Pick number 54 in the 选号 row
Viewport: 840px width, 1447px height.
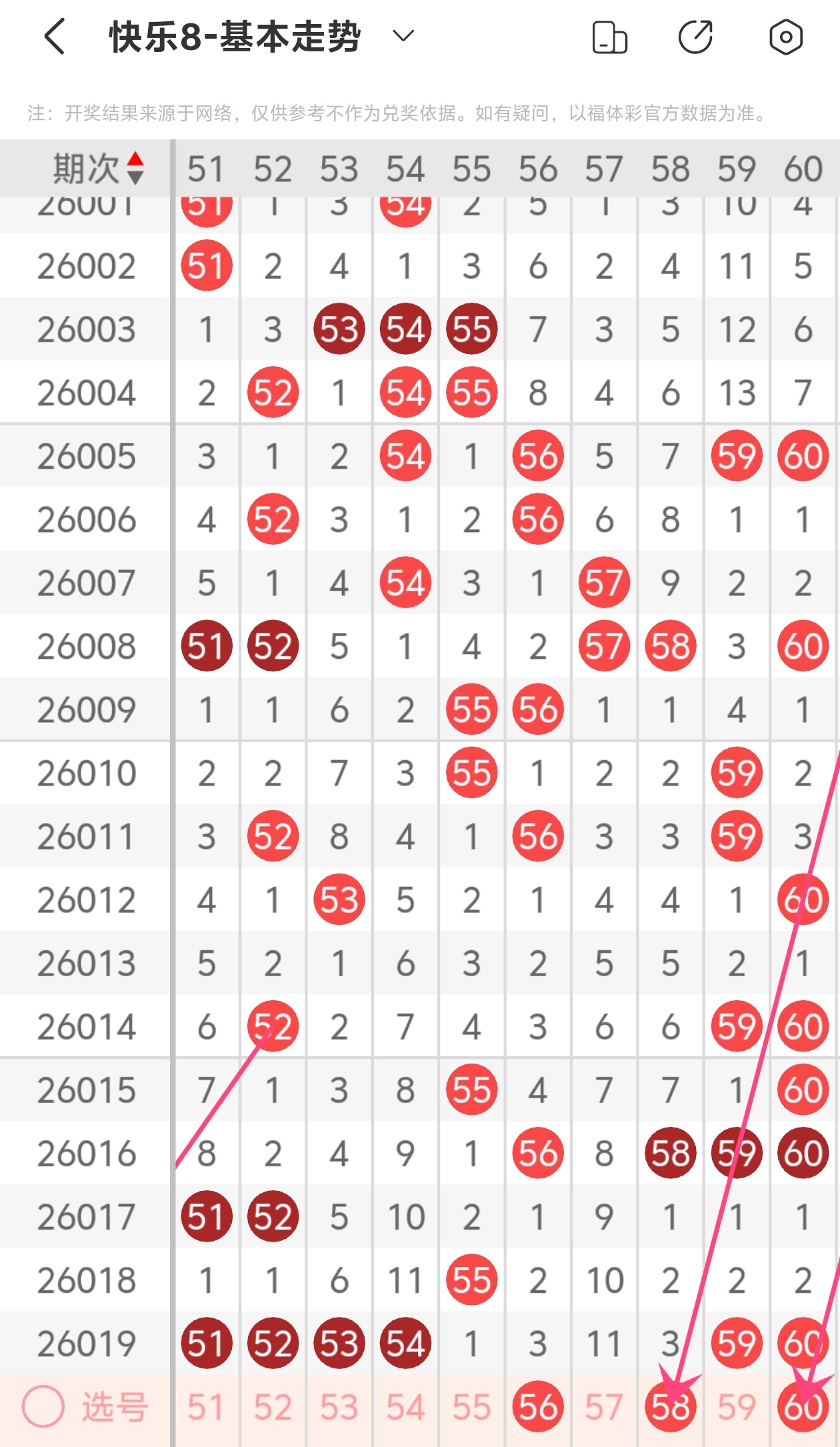click(405, 1407)
